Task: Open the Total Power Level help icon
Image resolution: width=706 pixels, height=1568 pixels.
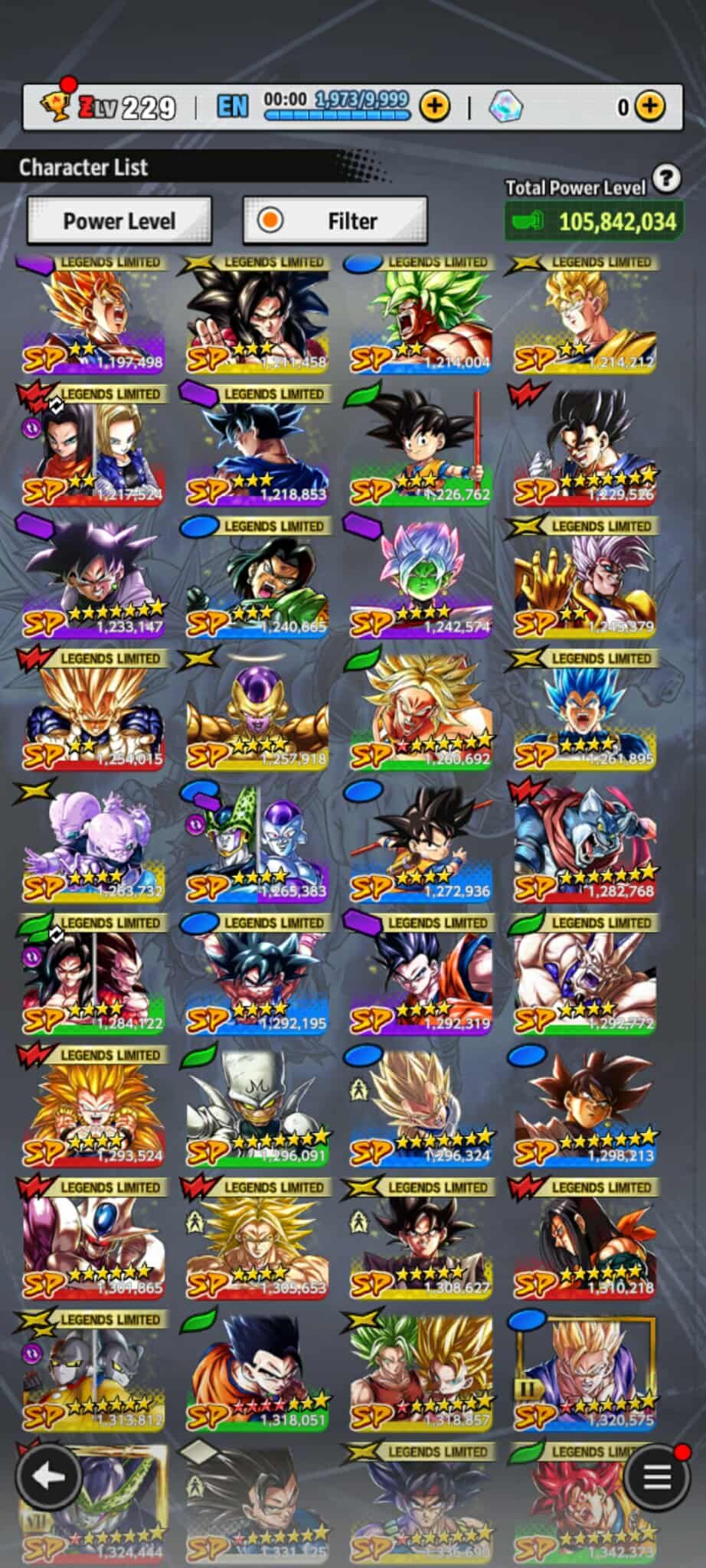Action: click(666, 179)
